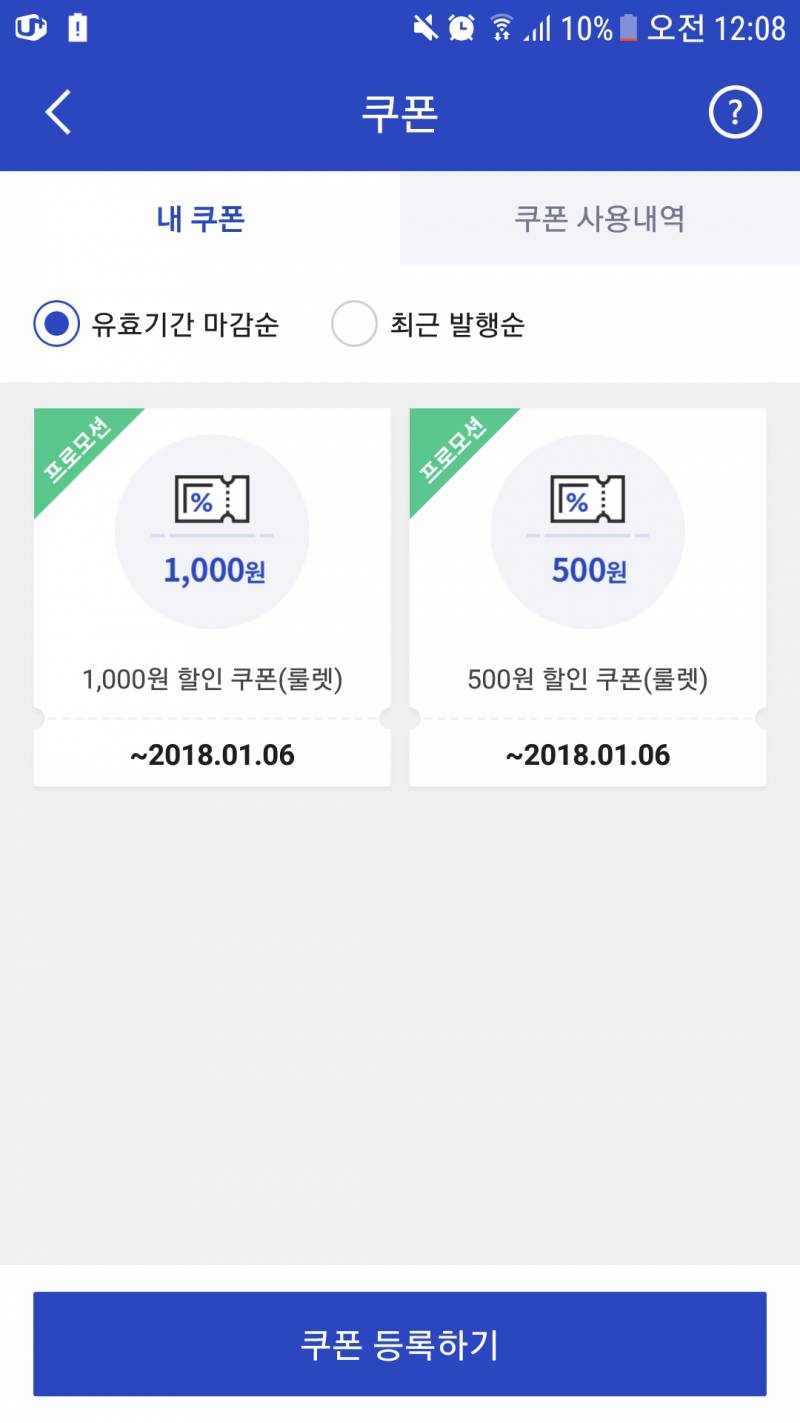Select the 최근 발행순 sorting option
This screenshot has width=800, height=1423.
click(x=354, y=323)
